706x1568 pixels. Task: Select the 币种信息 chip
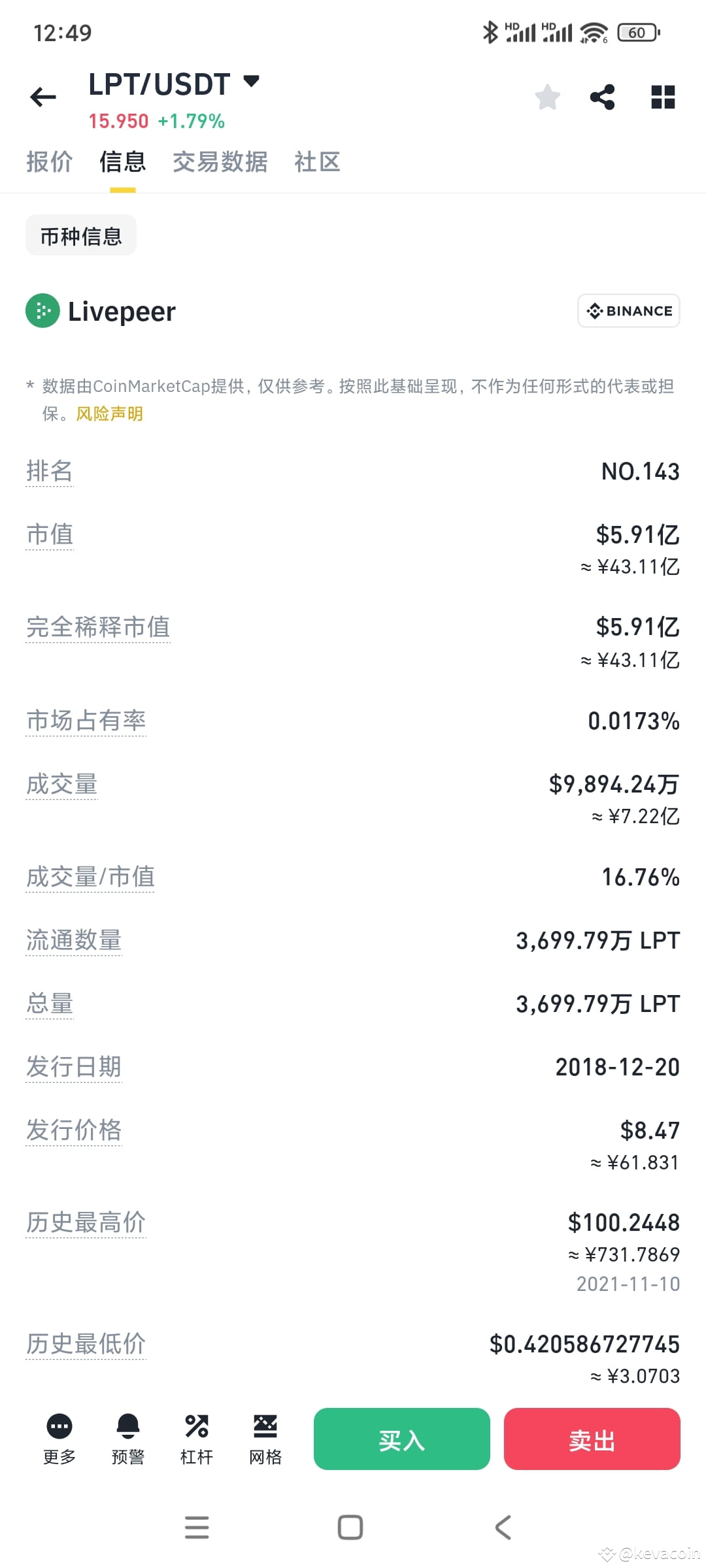(80, 235)
